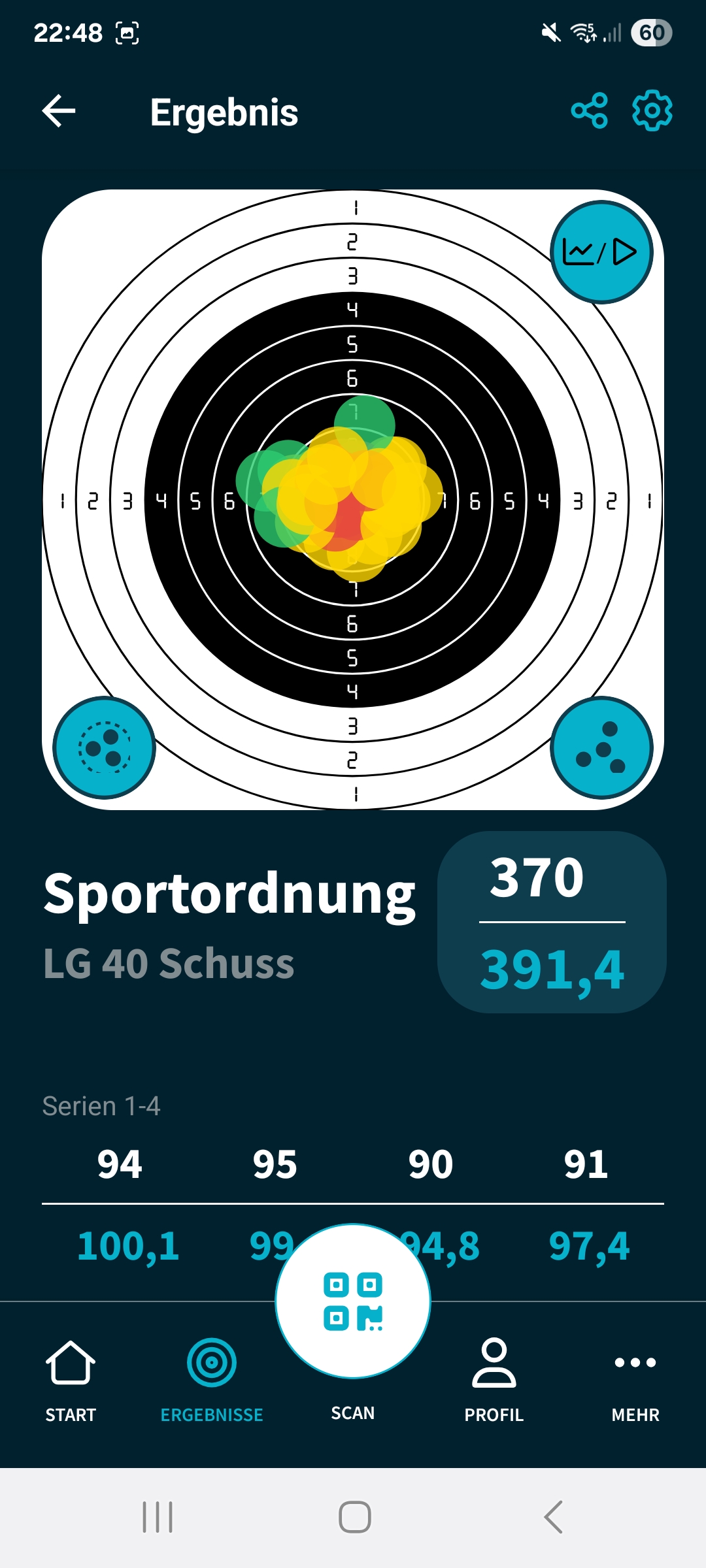Go back using the header arrow

59,111
